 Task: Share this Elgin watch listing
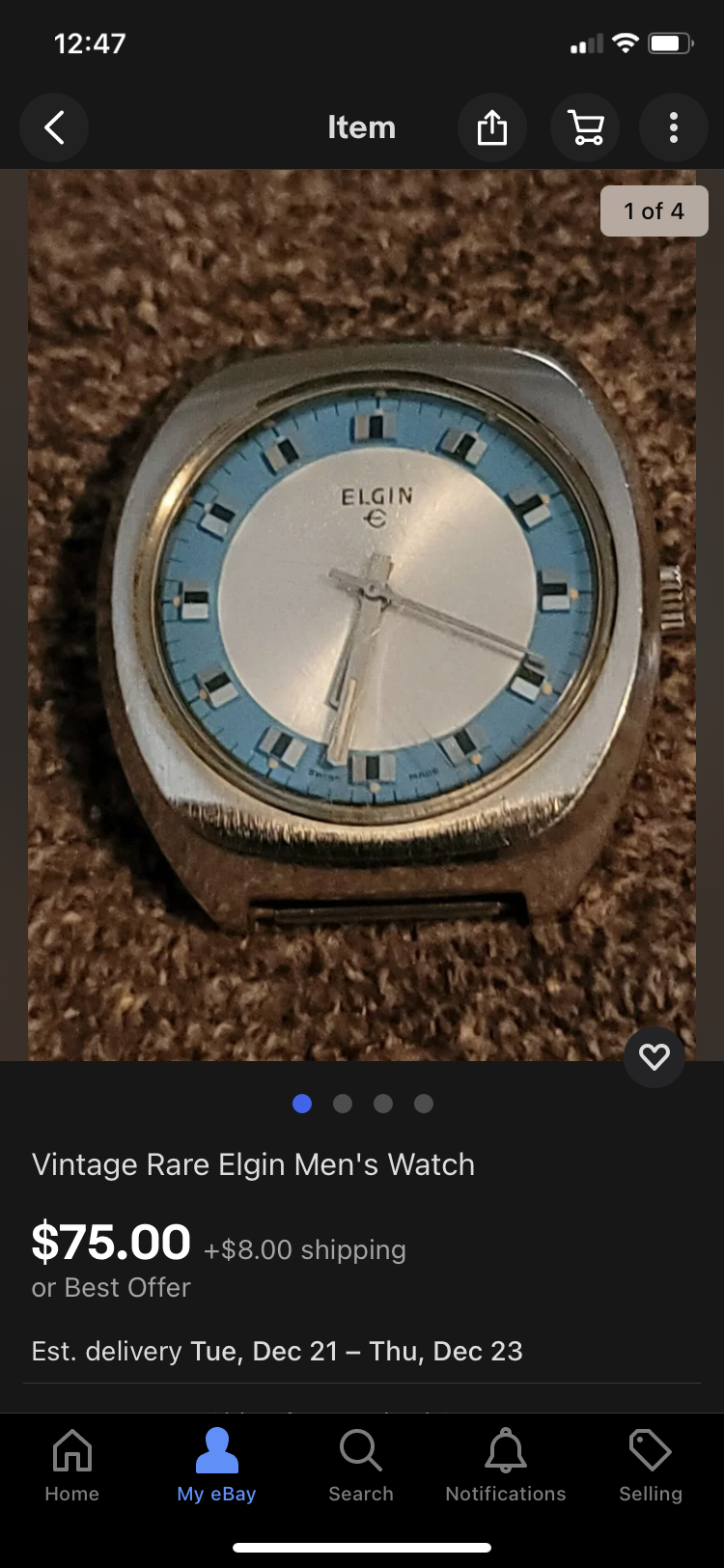click(491, 127)
